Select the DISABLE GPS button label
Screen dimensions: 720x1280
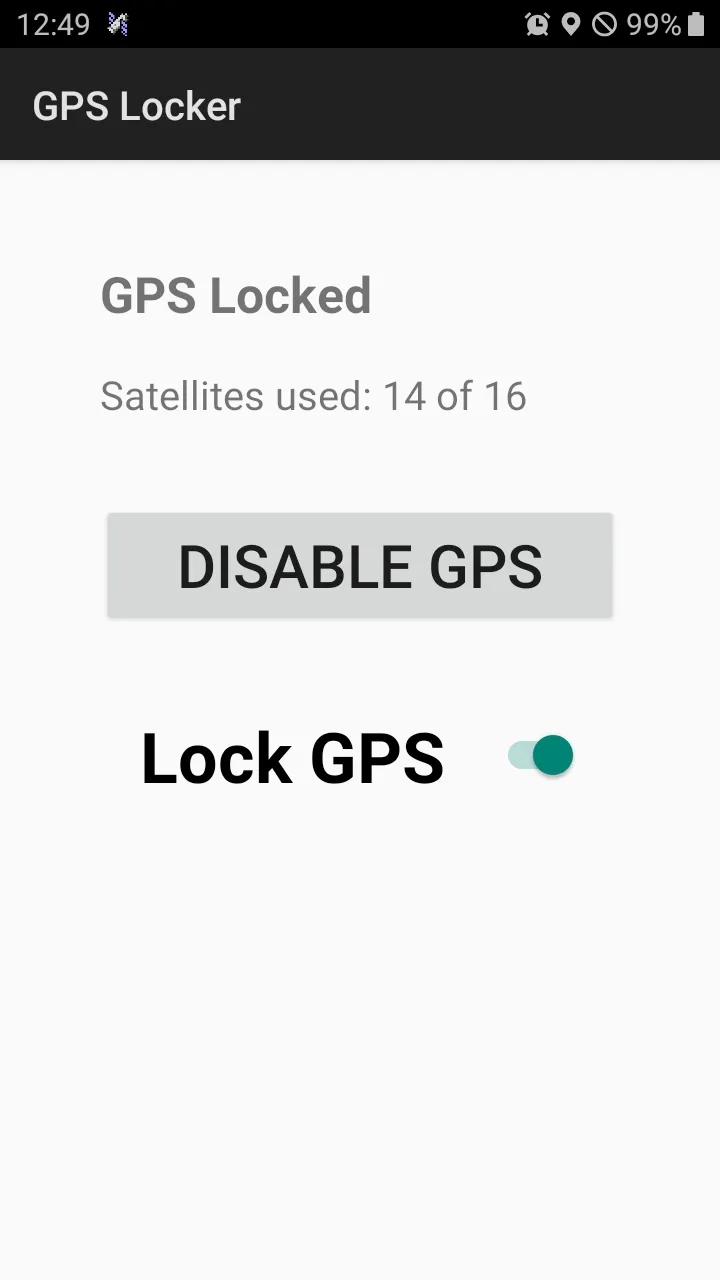(x=359, y=566)
